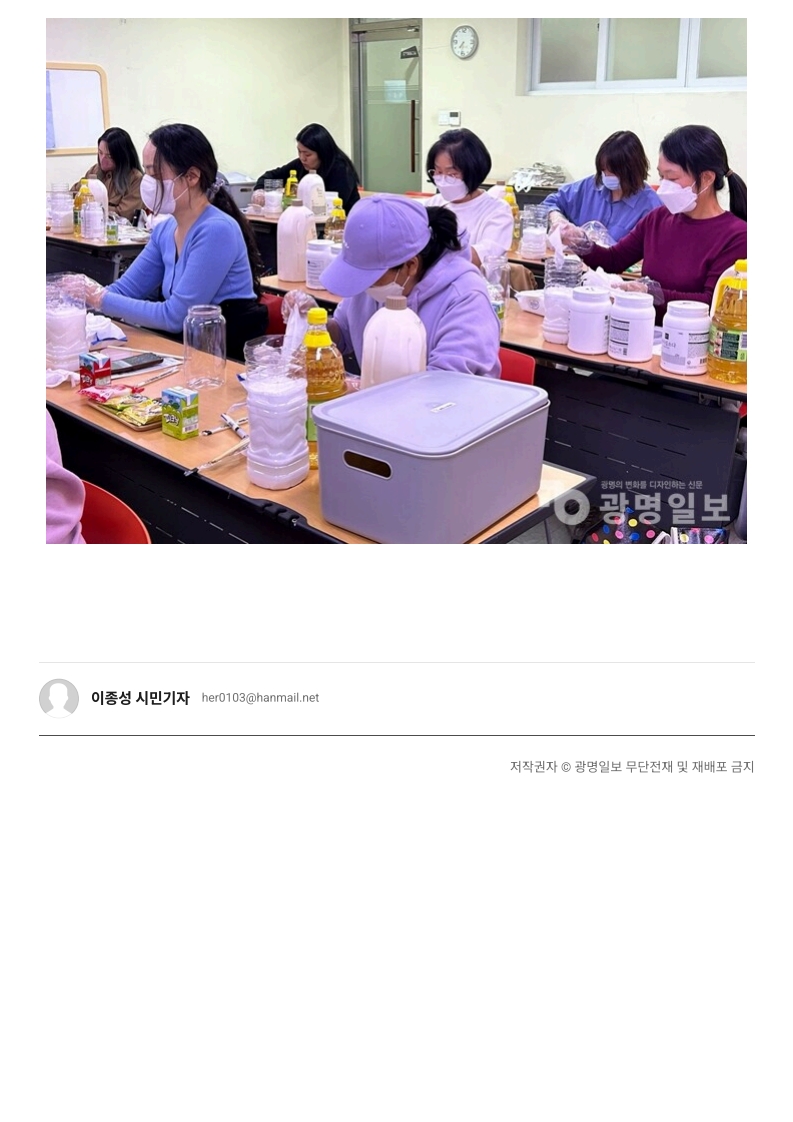This screenshot has width=793, height=1122.
Task: Open reporter 이종성 시민기자's profile
Action: (x=140, y=698)
